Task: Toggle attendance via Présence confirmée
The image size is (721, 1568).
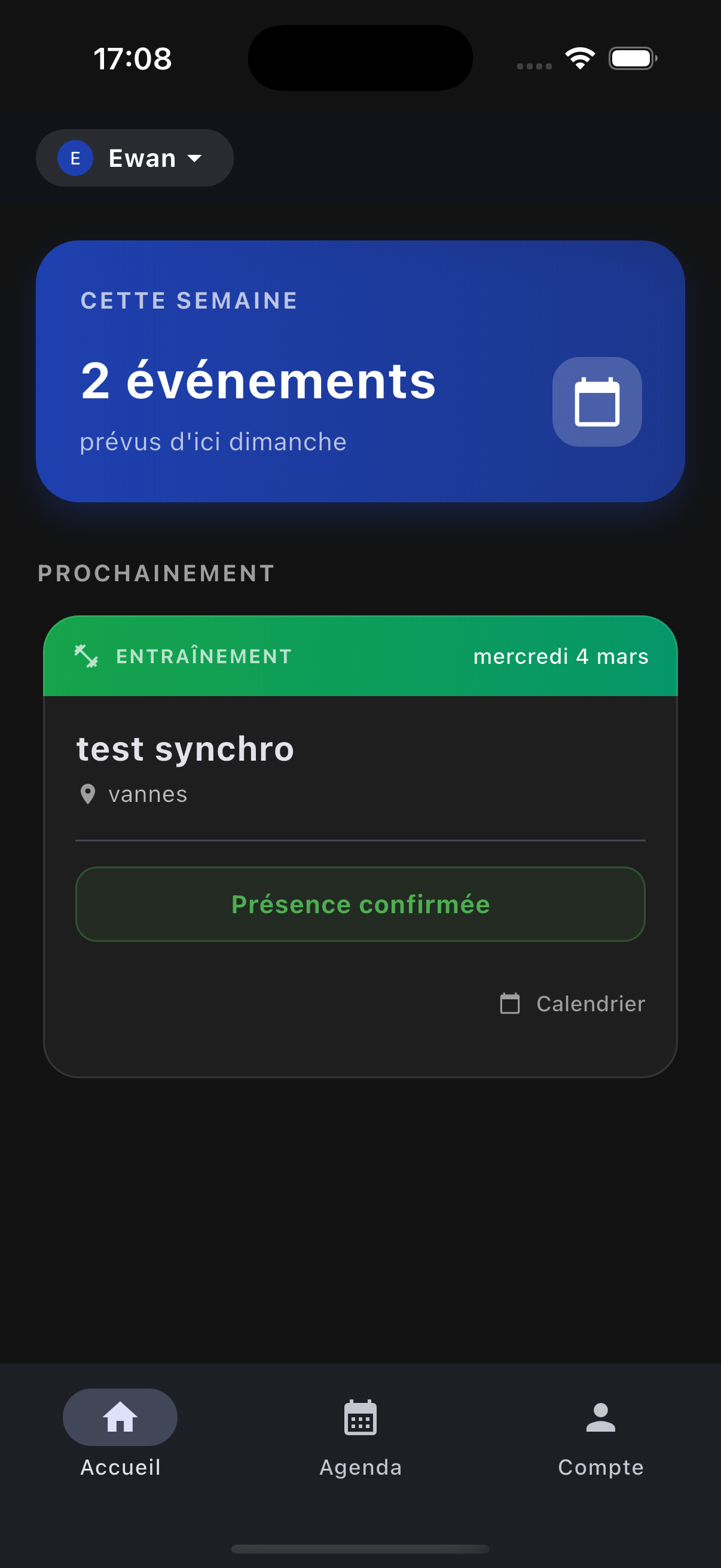Action: click(360, 905)
